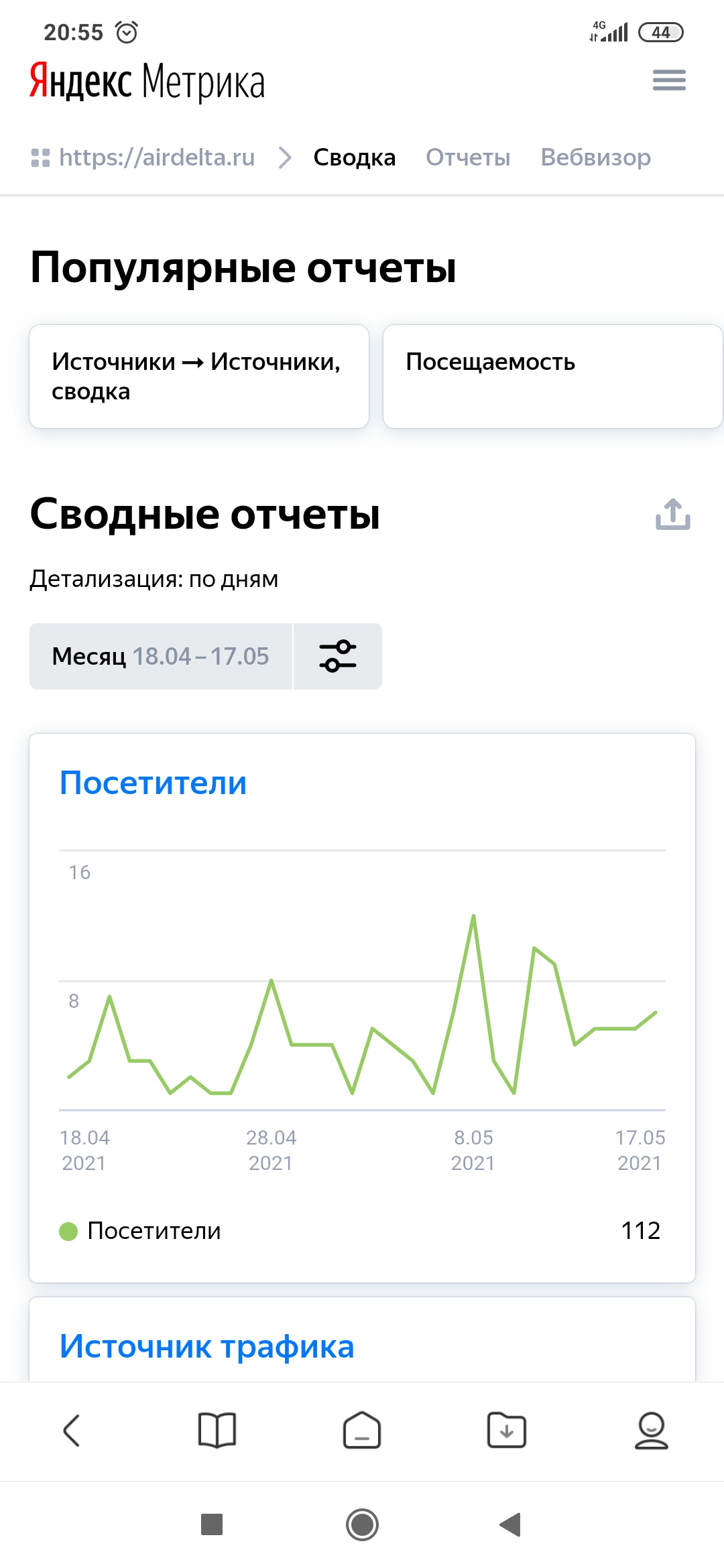Open the report settings sliders button
This screenshot has height=1568, width=724.
tap(338, 656)
